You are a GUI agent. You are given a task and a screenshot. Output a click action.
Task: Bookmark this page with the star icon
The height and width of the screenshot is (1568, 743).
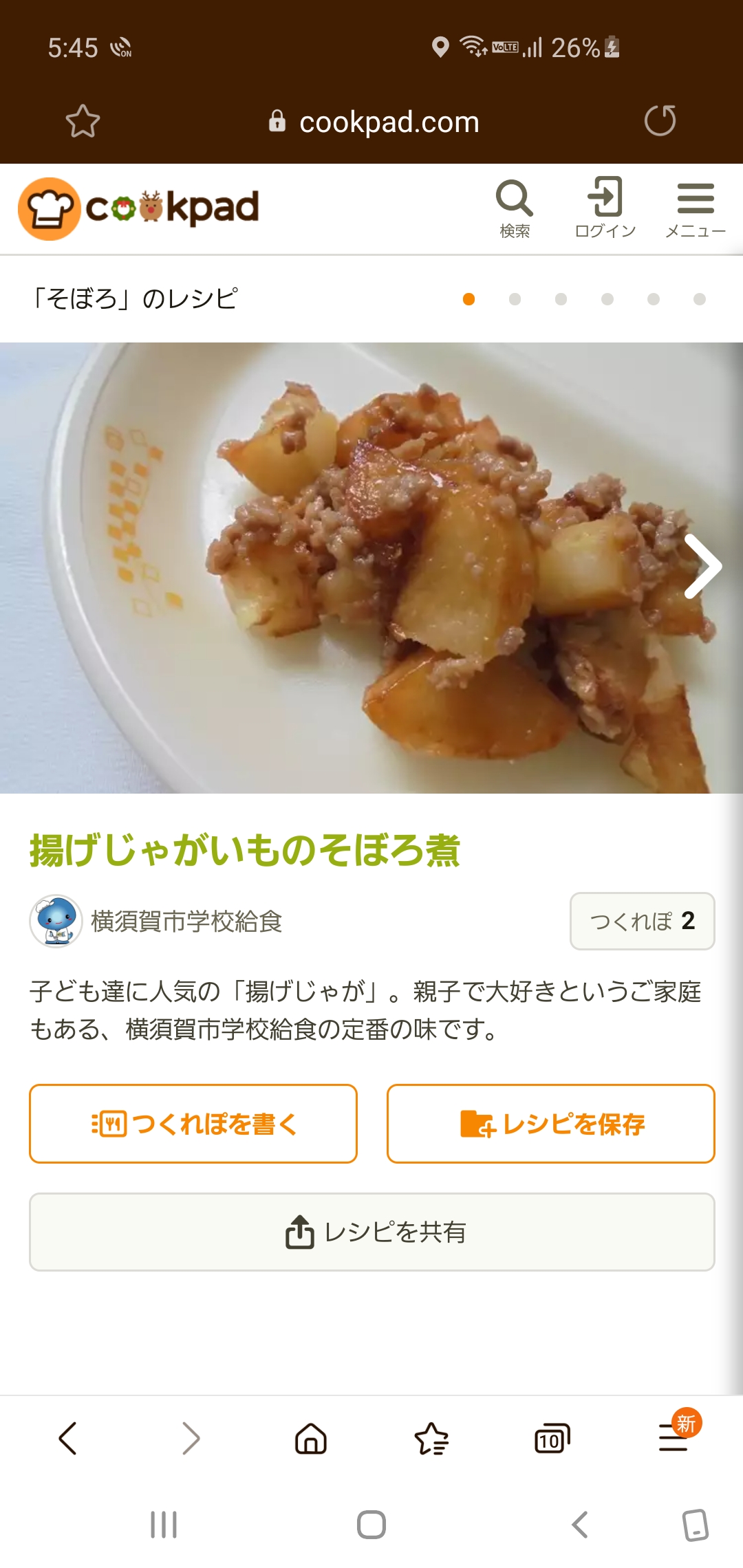click(83, 122)
